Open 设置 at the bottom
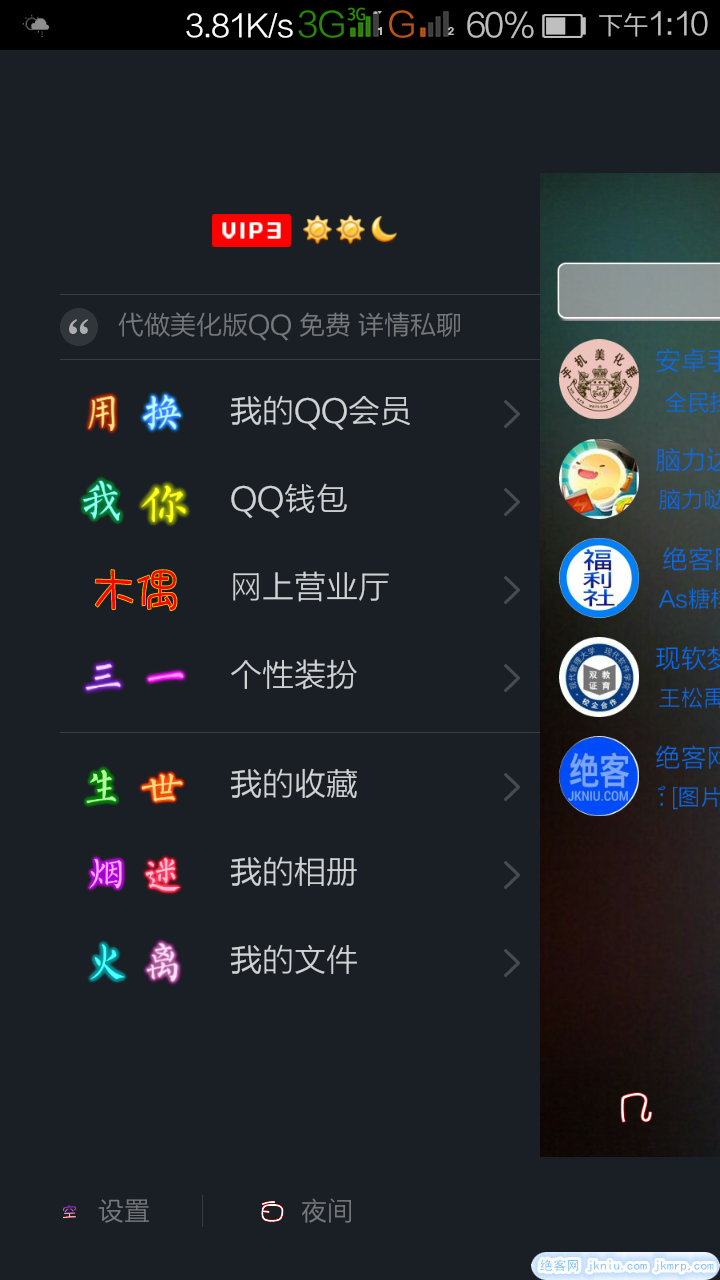The image size is (720, 1280). (x=108, y=1212)
